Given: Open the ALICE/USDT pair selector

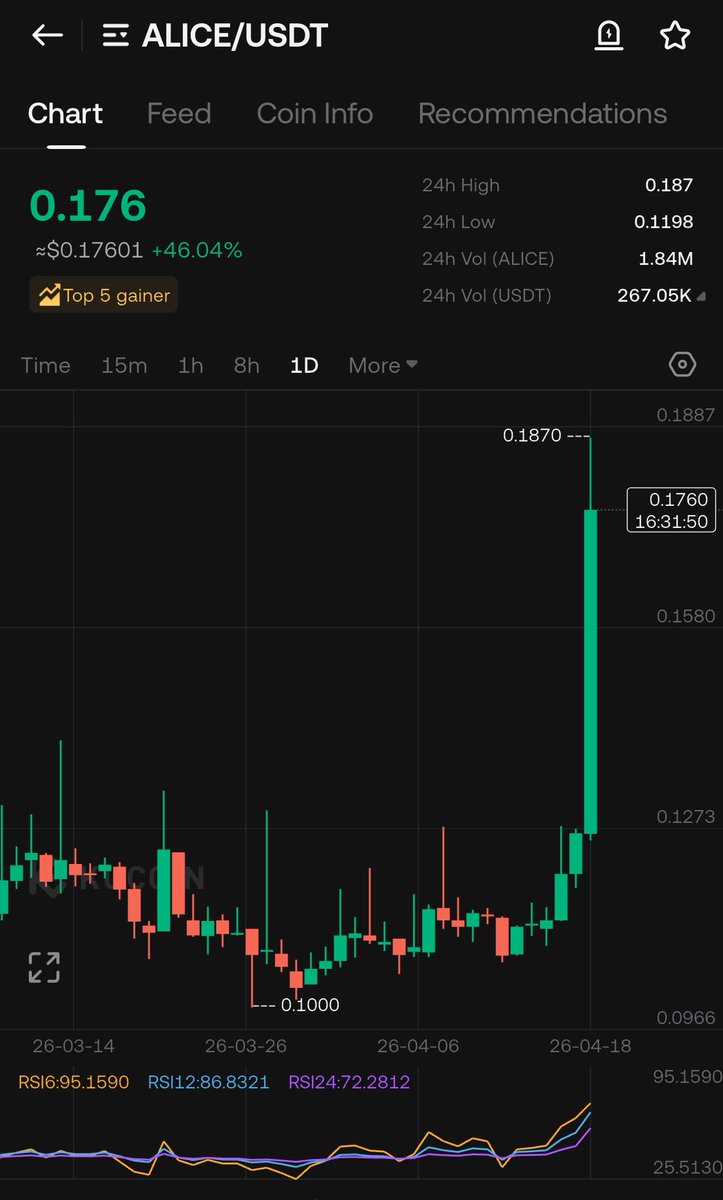Looking at the screenshot, I should (216, 36).
